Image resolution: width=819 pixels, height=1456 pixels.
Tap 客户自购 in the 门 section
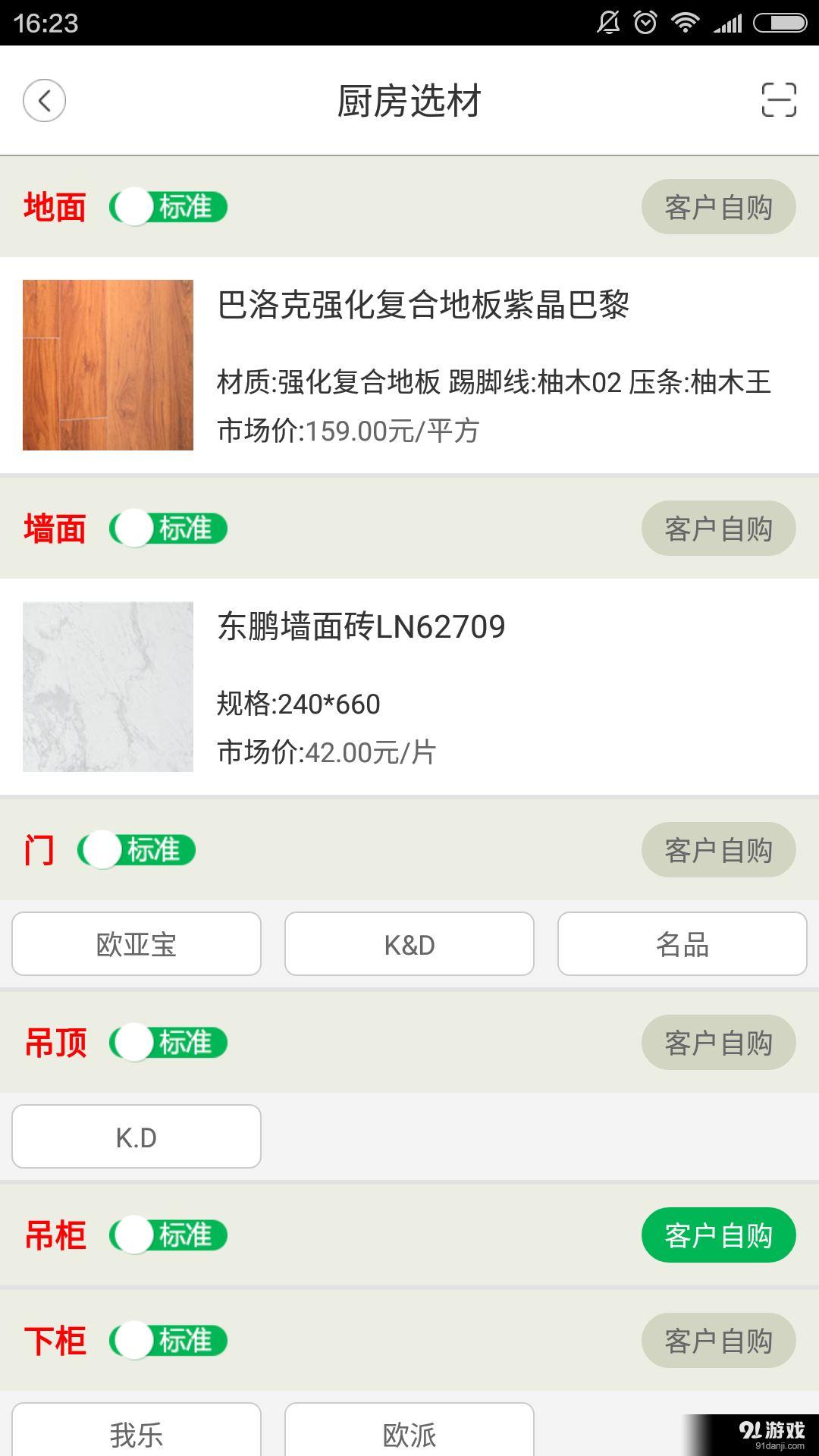coord(718,850)
